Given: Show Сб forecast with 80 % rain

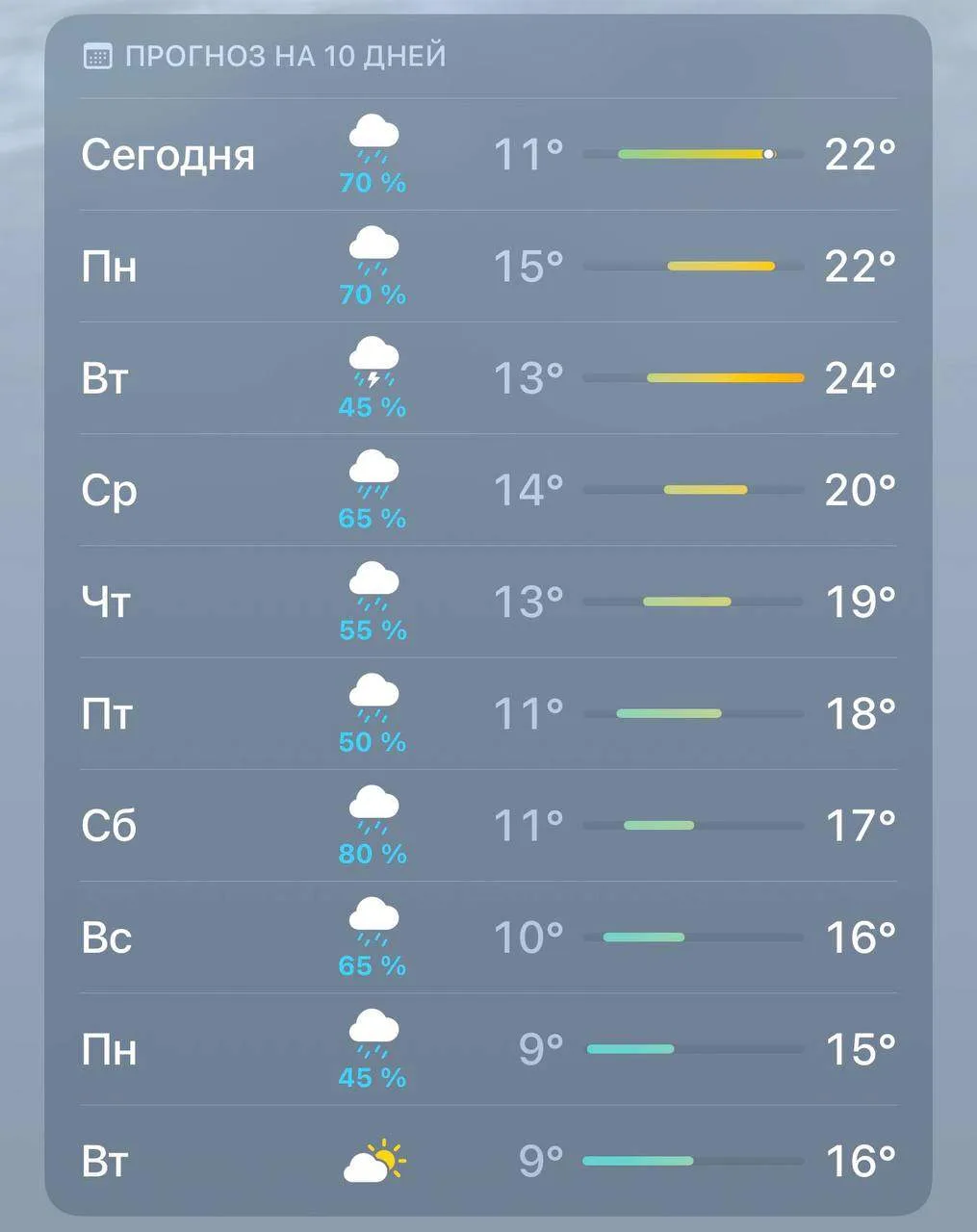Looking at the screenshot, I should click(x=488, y=825).
